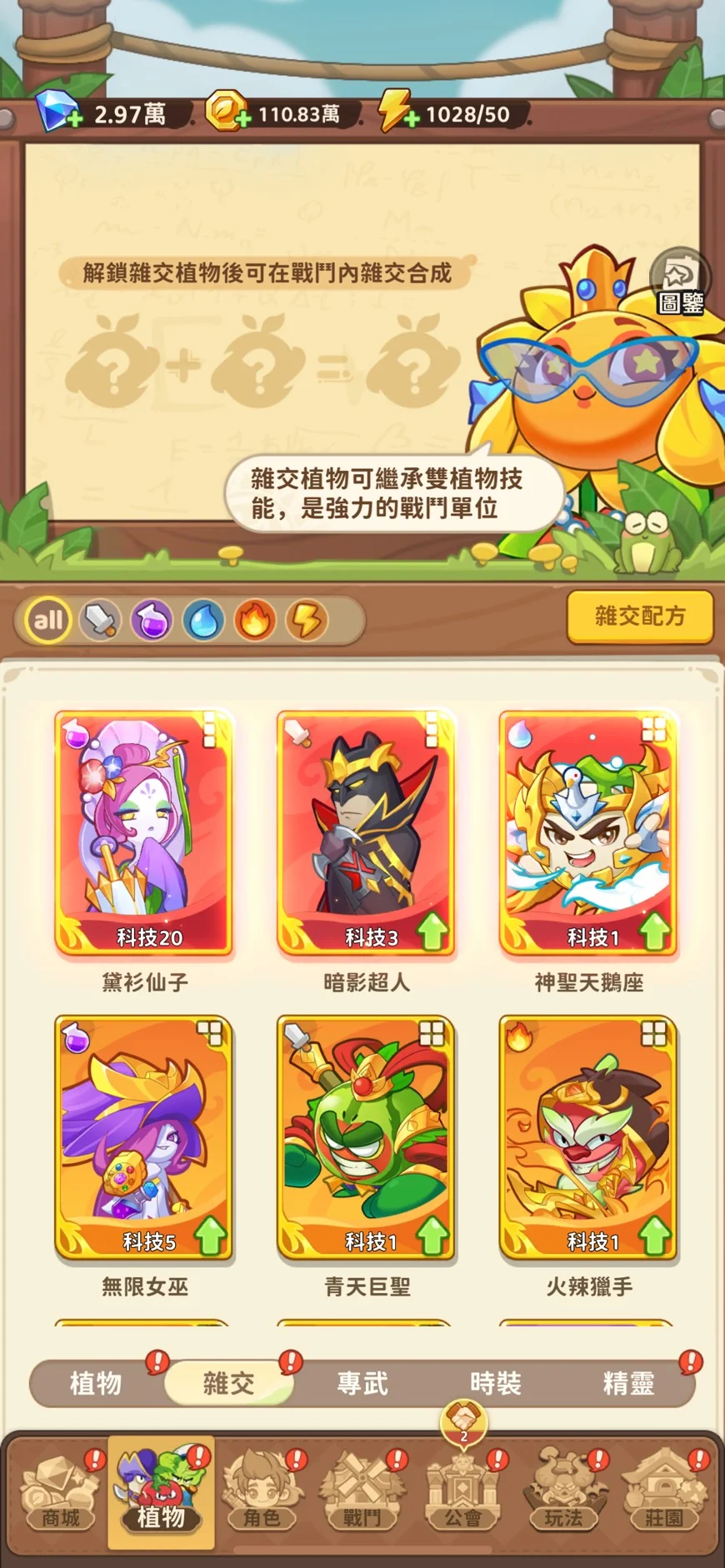The width and height of the screenshot is (725, 1568).
Task: Open the 青天巨聖 card
Action: click(366, 1137)
